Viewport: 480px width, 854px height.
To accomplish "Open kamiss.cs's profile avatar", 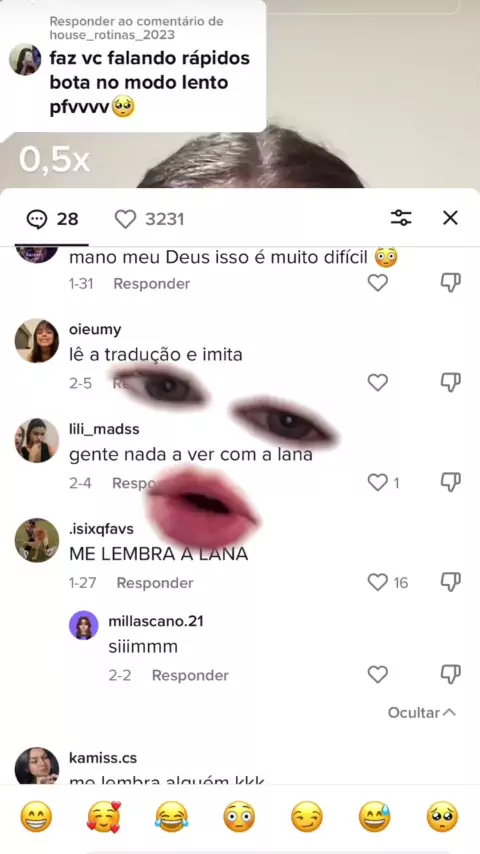I will [x=37, y=765].
